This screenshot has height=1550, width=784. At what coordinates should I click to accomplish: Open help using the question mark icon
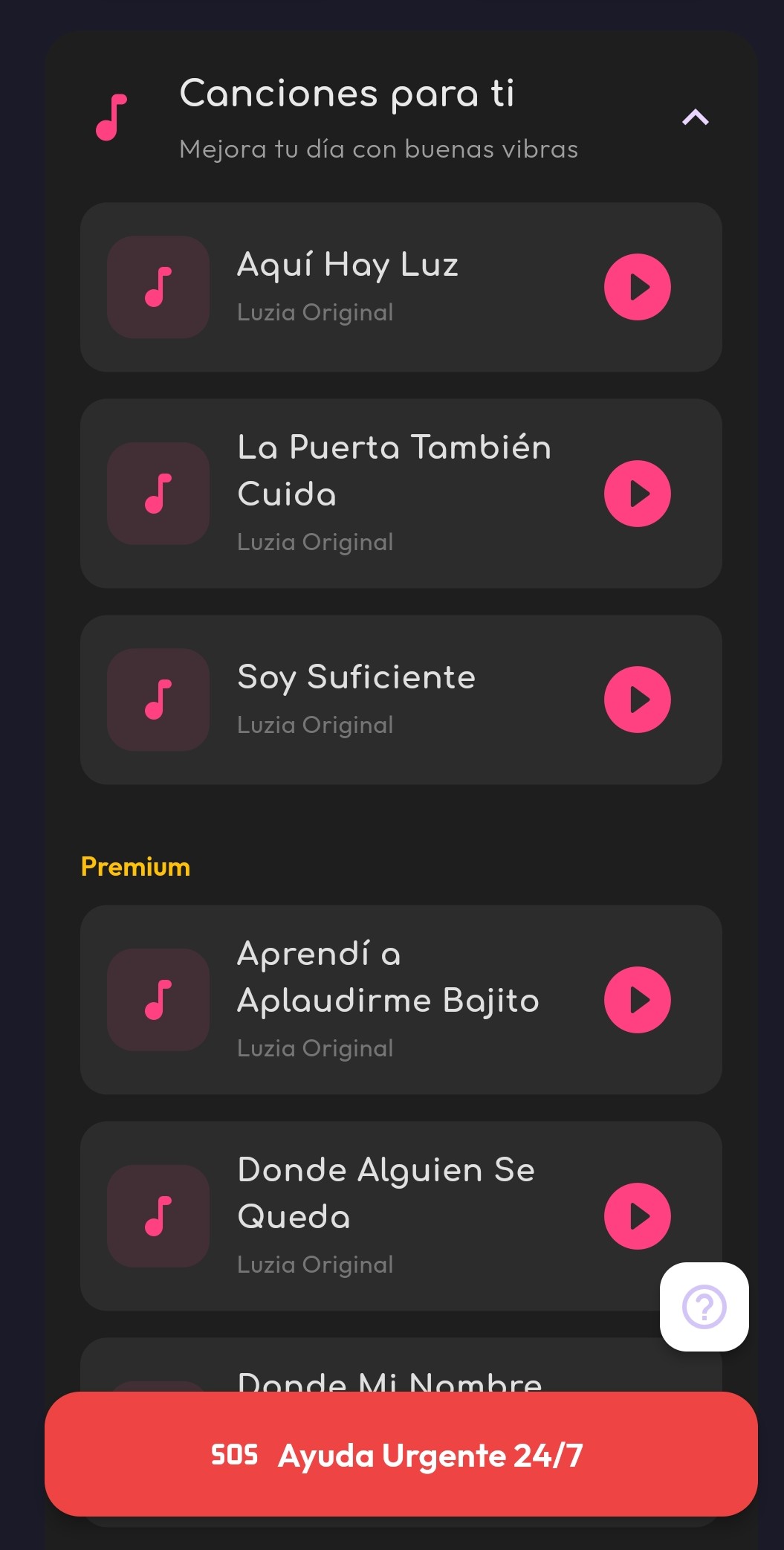(x=704, y=1307)
